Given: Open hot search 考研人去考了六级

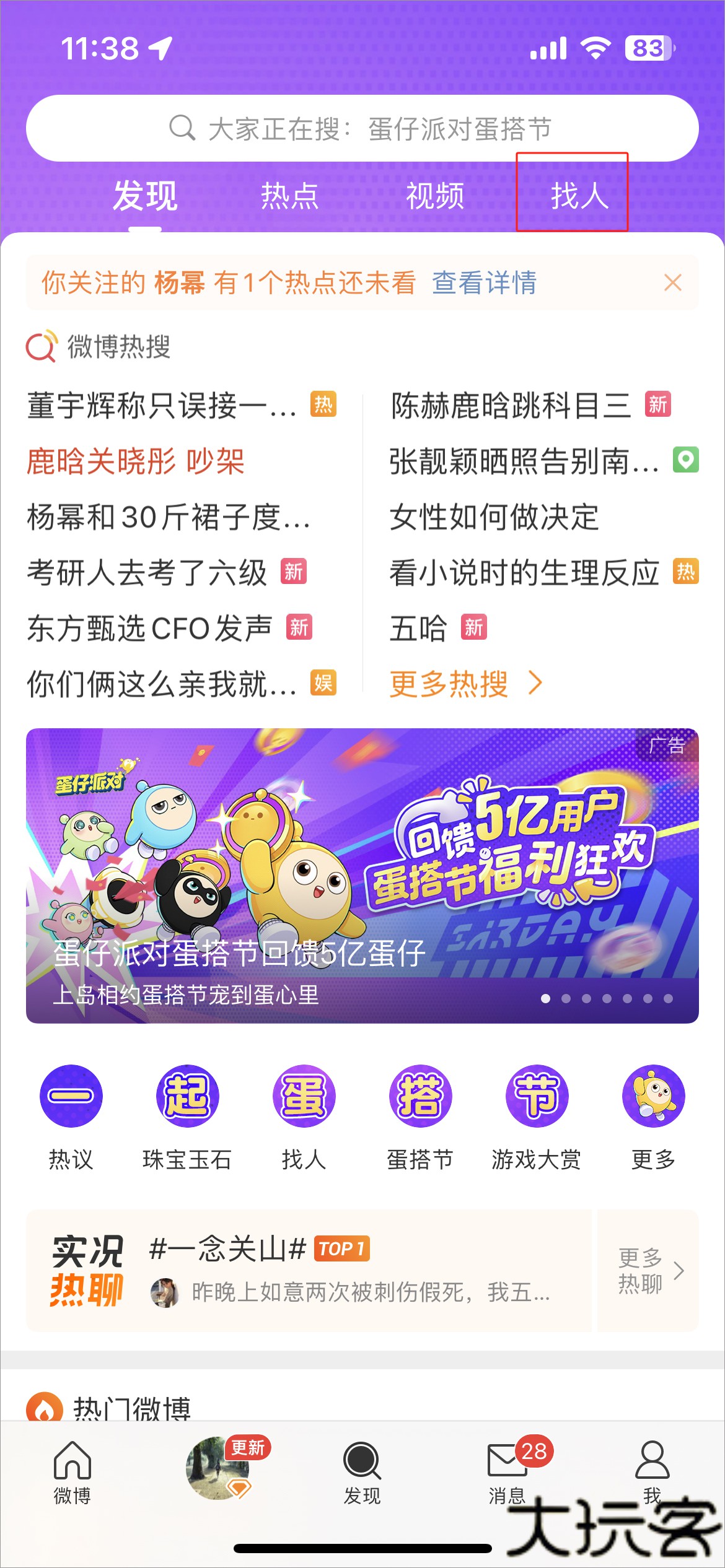Looking at the screenshot, I should click(147, 572).
